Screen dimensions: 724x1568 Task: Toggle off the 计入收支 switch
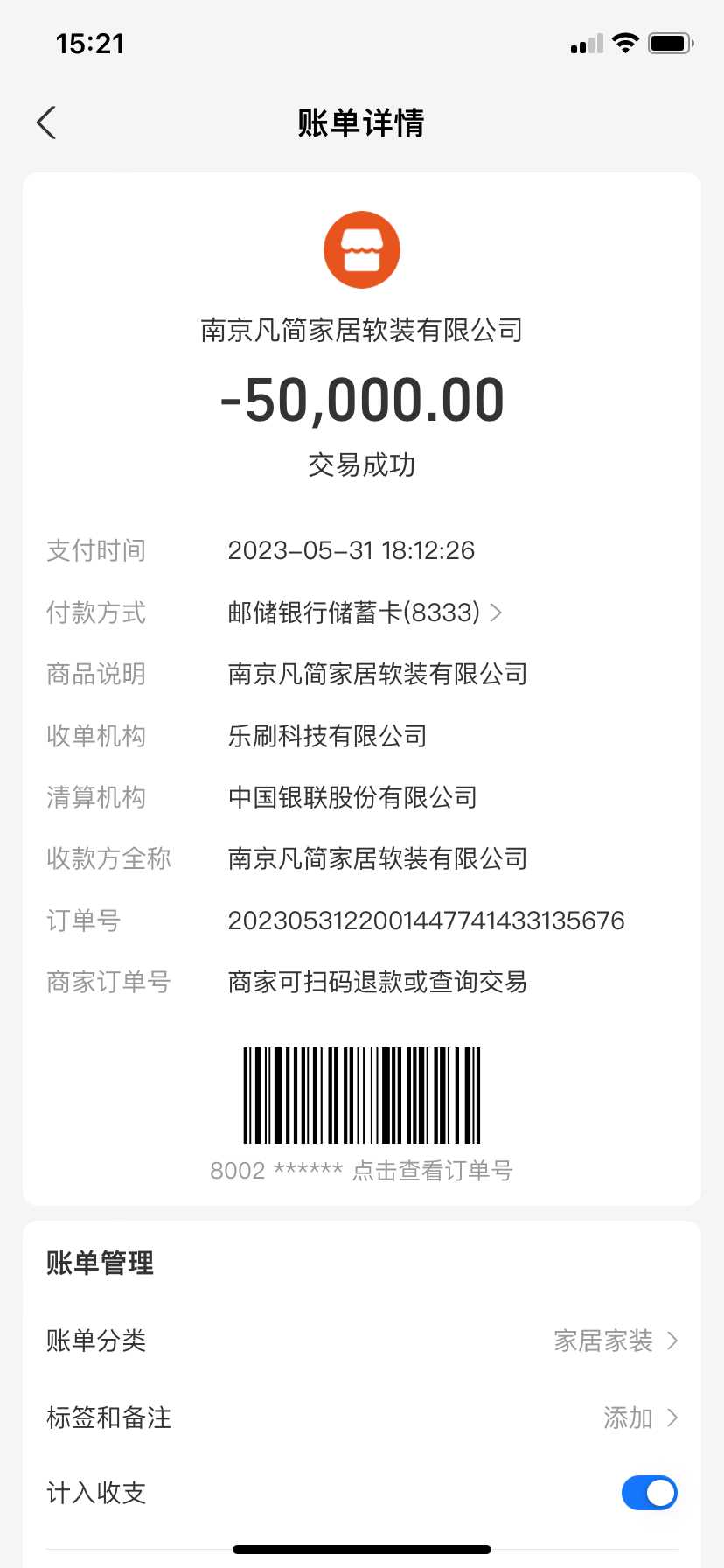coord(649,1493)
